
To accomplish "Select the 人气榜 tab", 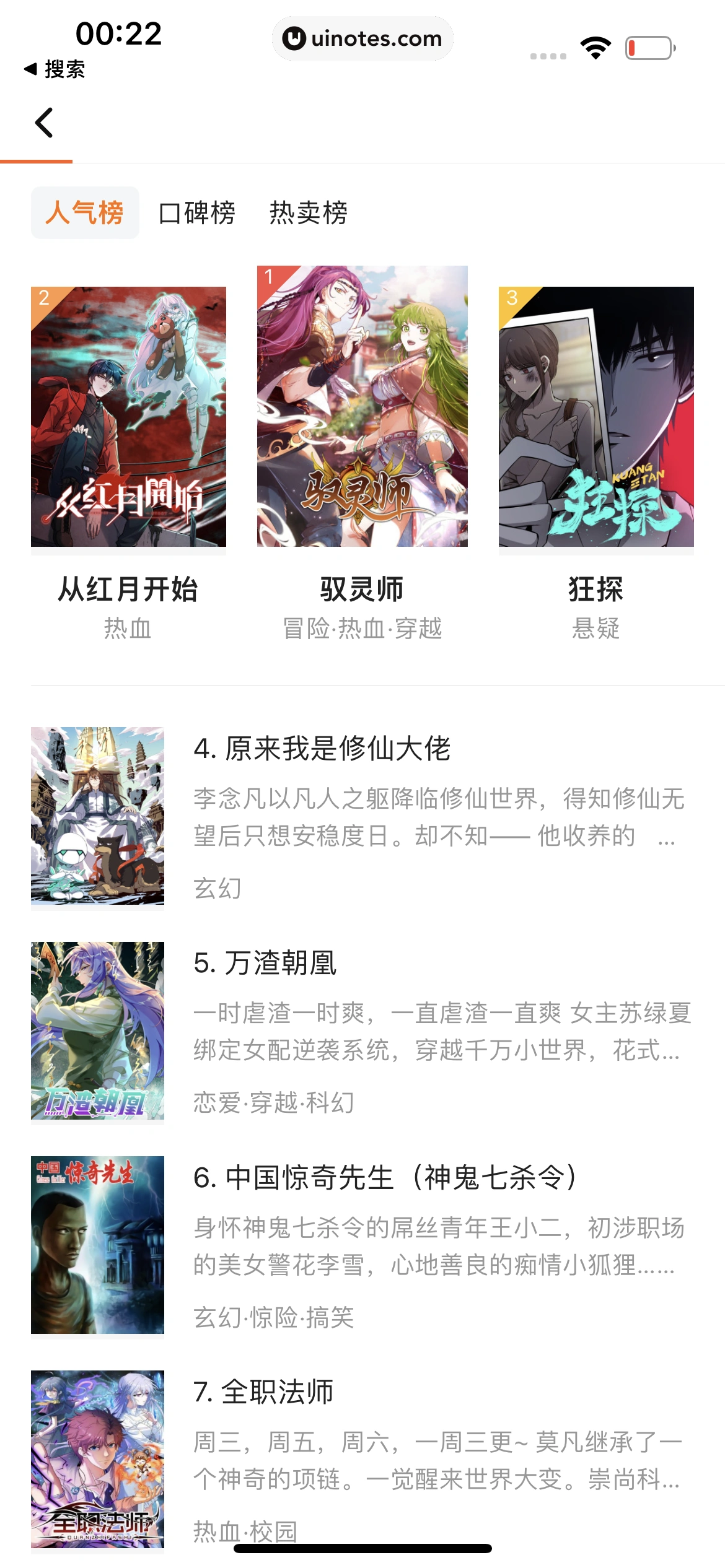I will tap(84, 213).
